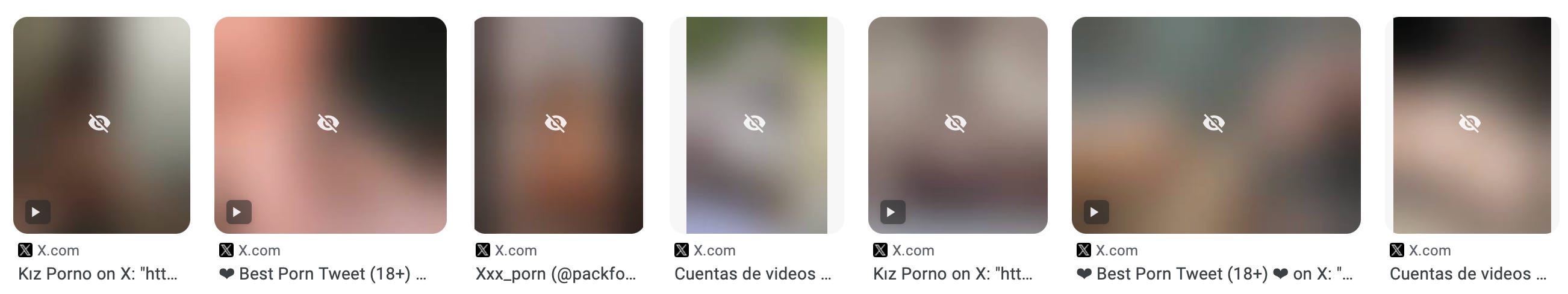1568x294 pixels.
Task: Open the wide blurred video tile captioned Best Porn Tweet (18+) ❤ on X
Action: (x=1215, y=125)
